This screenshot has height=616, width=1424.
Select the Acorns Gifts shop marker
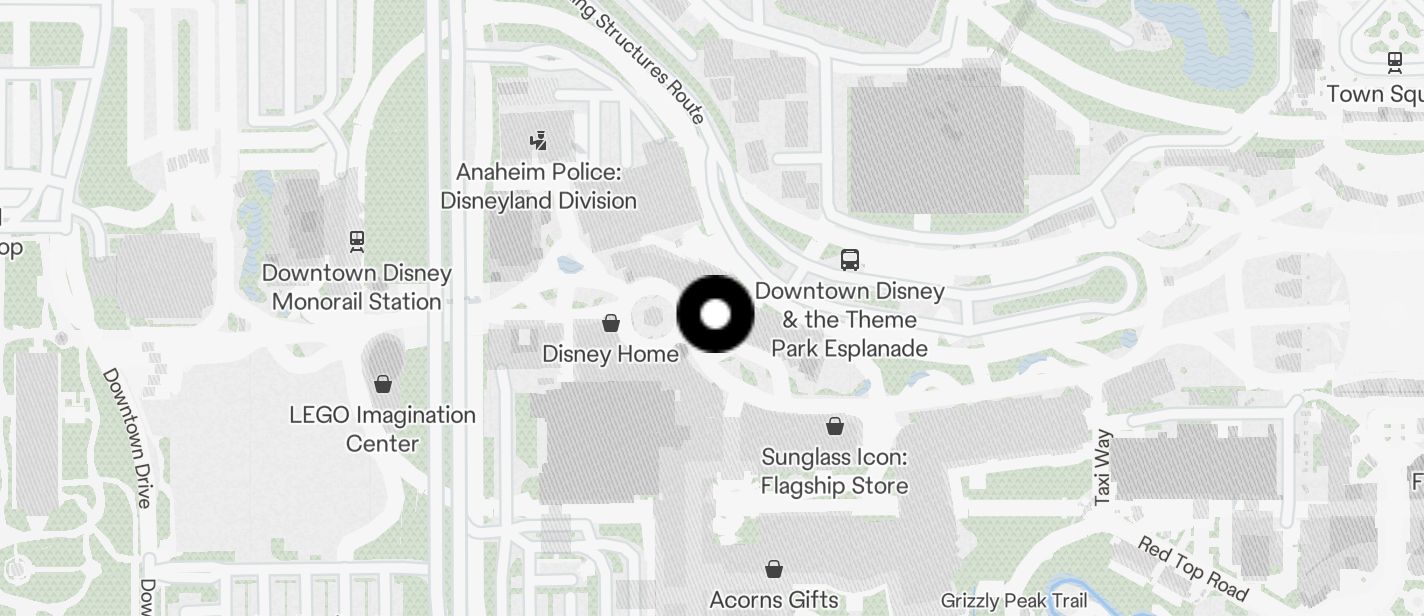pos(774,570)
